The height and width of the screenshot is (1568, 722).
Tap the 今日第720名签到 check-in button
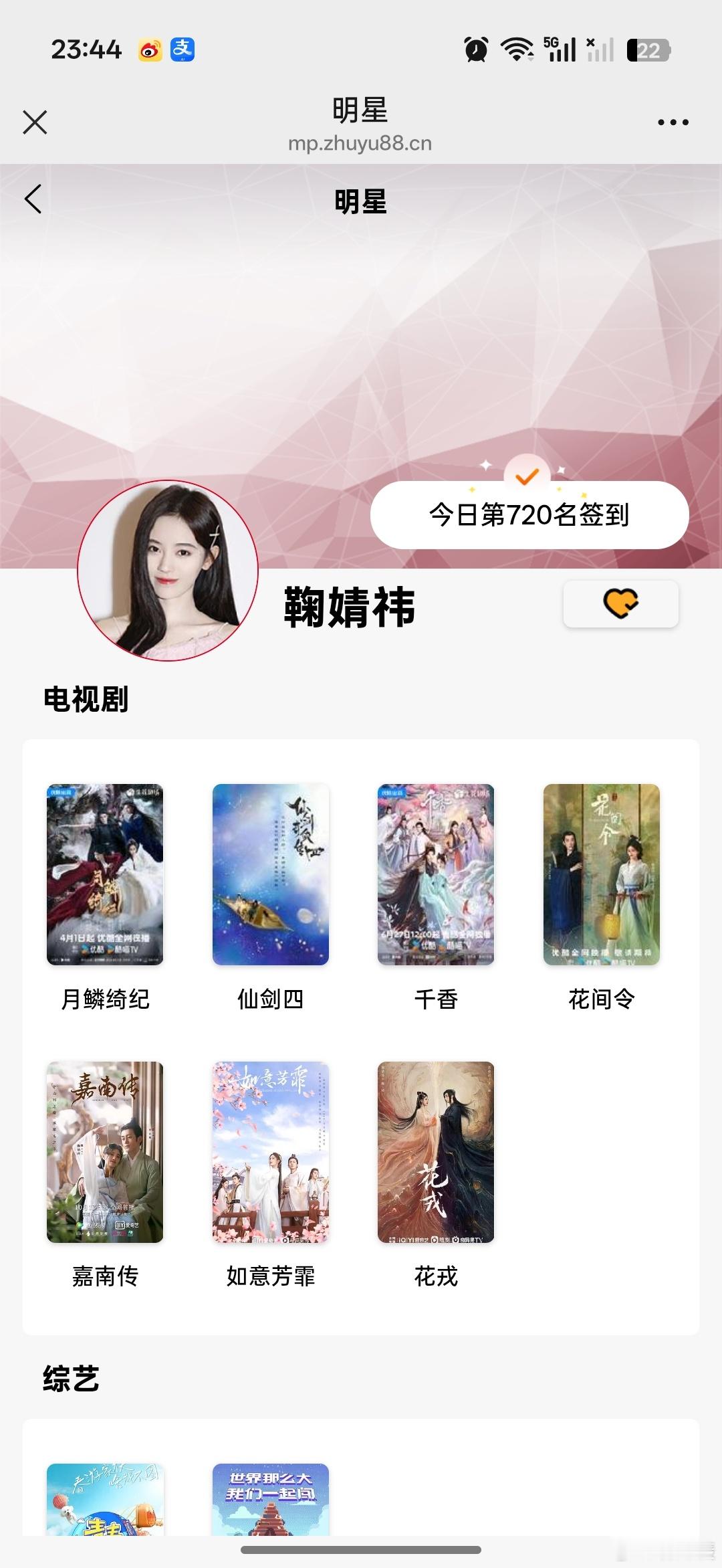[529, 514]
